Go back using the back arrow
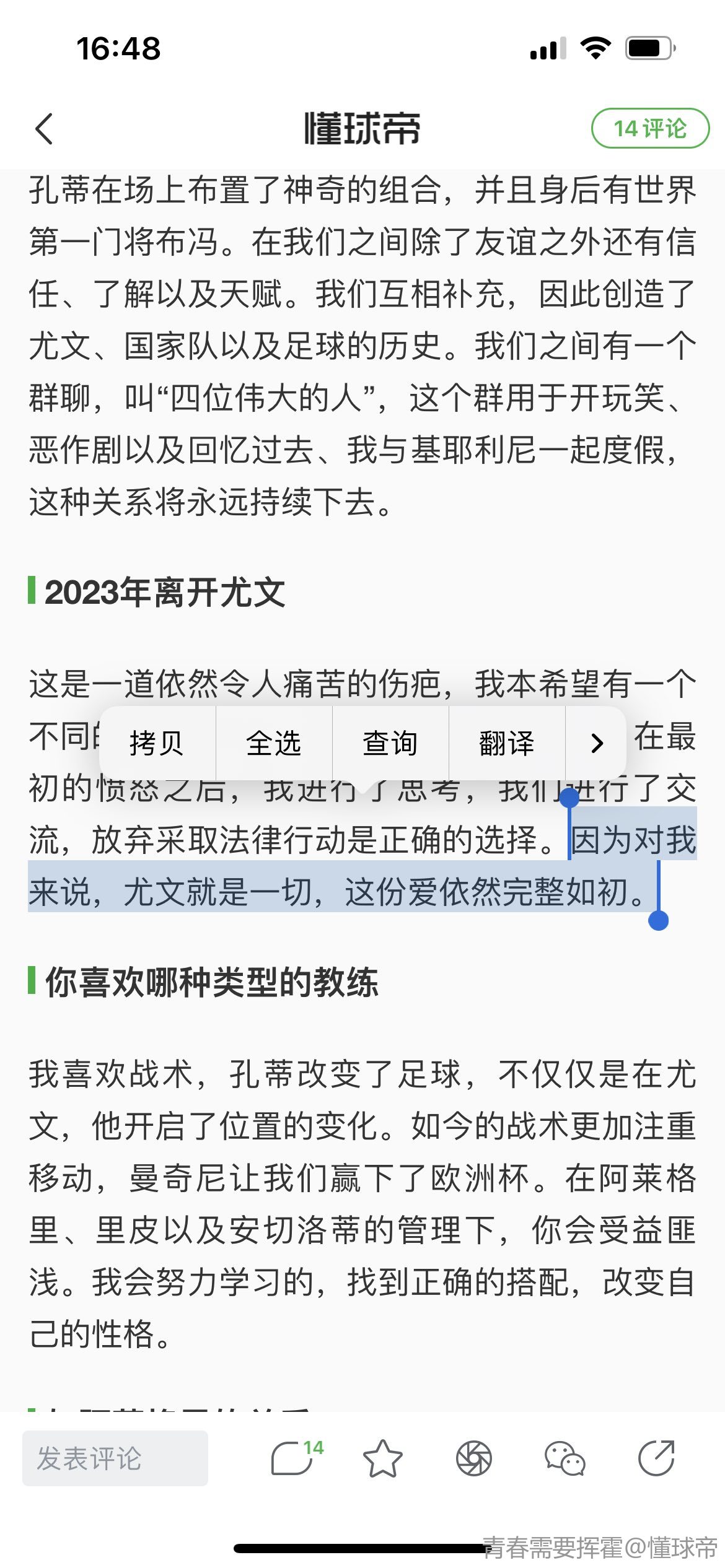Viewport: 725px width, 1568px height. pos(44,129)
